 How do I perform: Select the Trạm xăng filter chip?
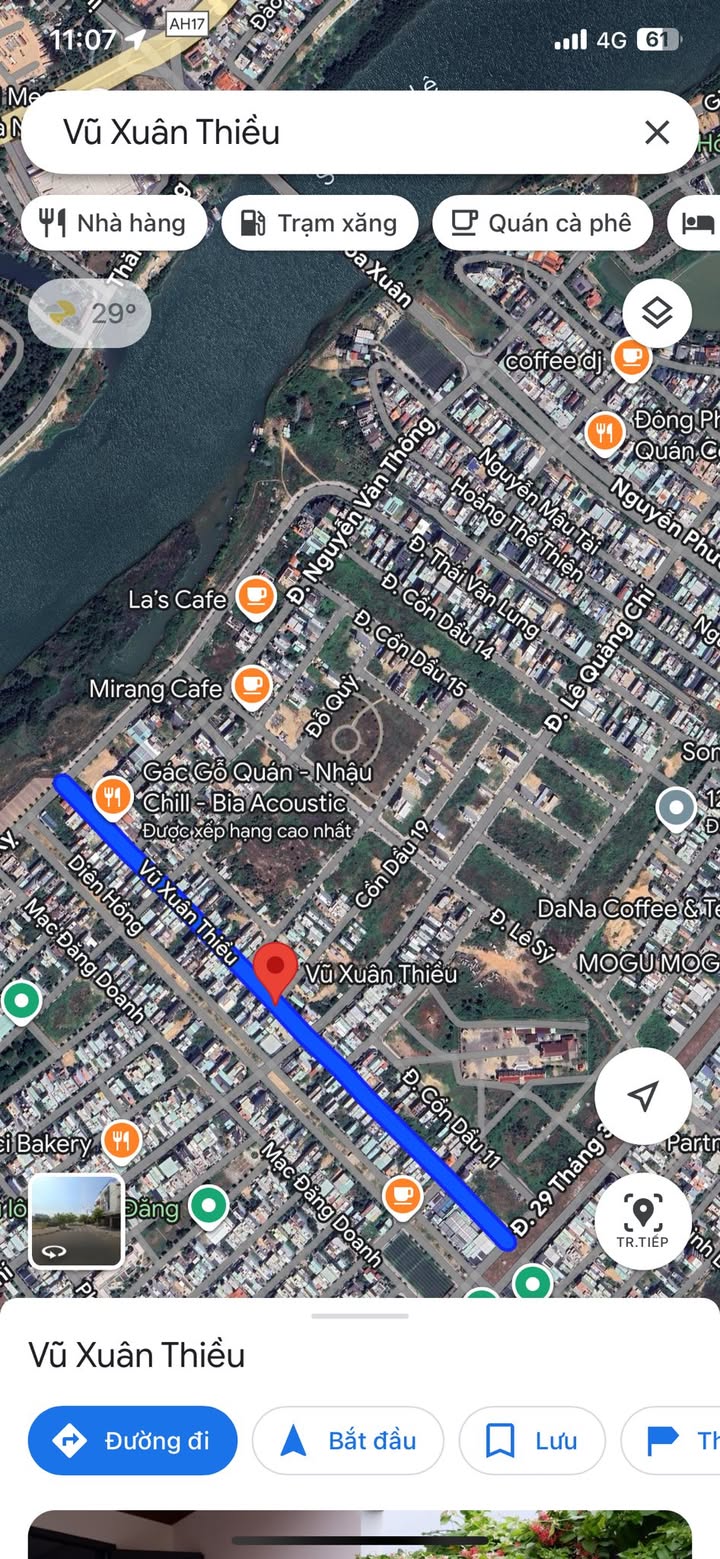[x=320, y=222]
